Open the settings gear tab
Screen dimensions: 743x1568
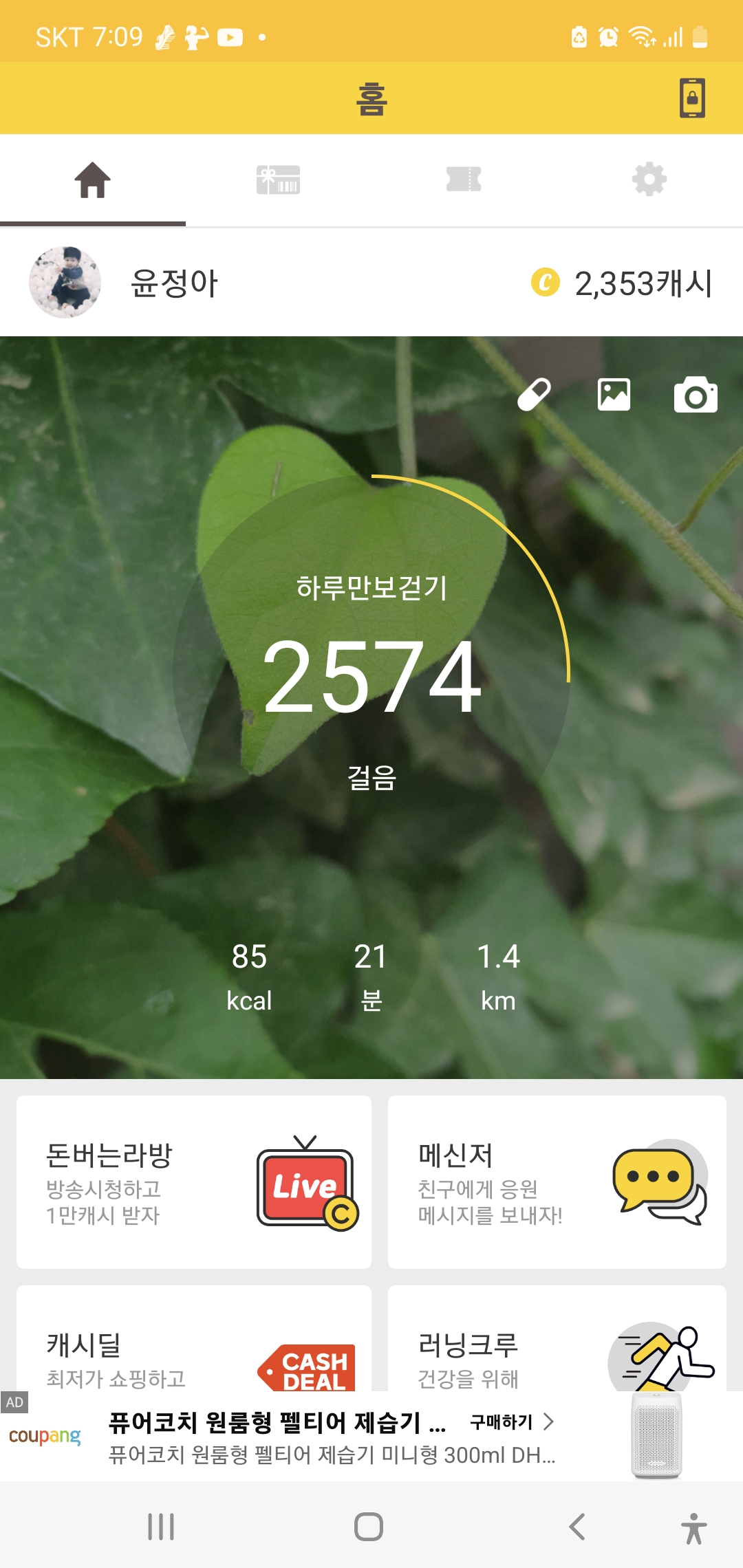(649, 180)
